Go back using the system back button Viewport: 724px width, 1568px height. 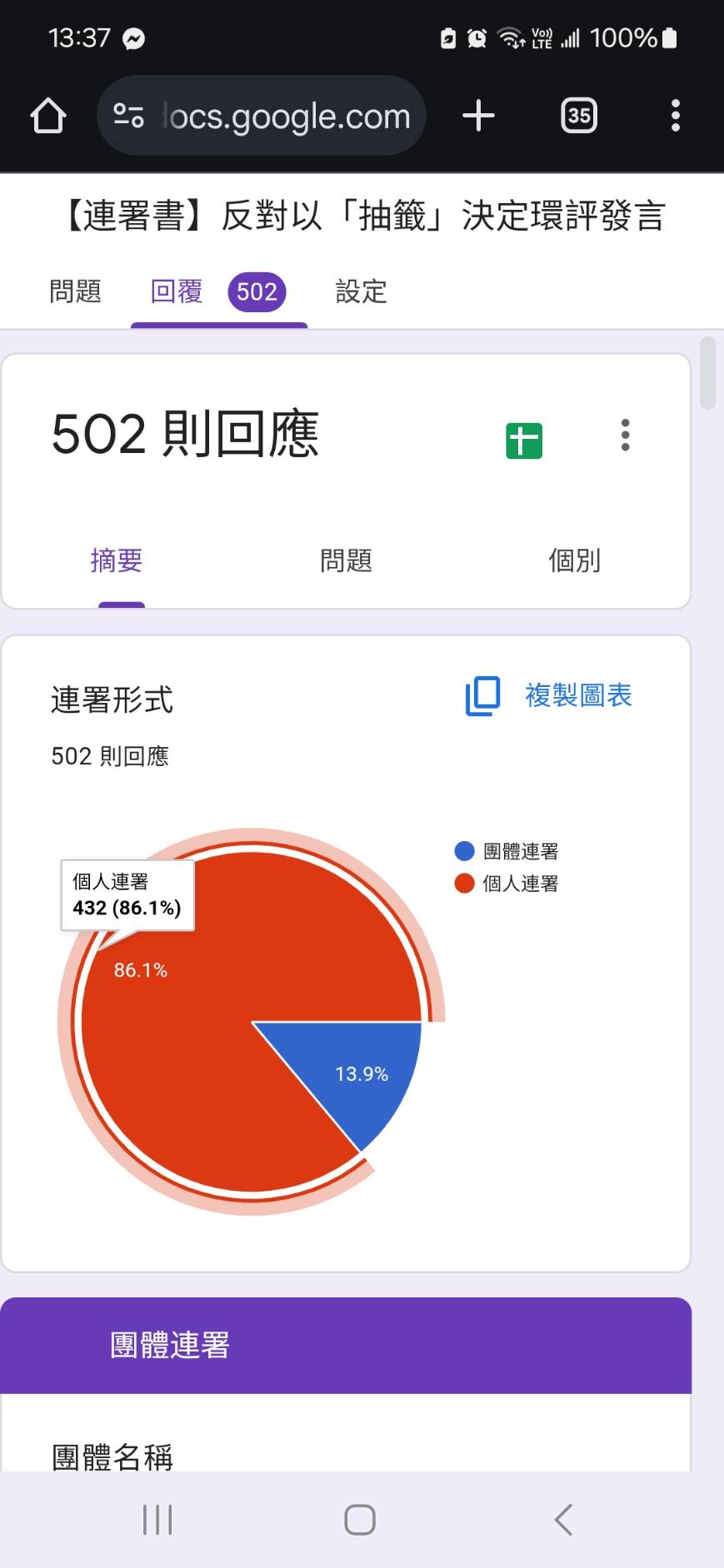563,1520
